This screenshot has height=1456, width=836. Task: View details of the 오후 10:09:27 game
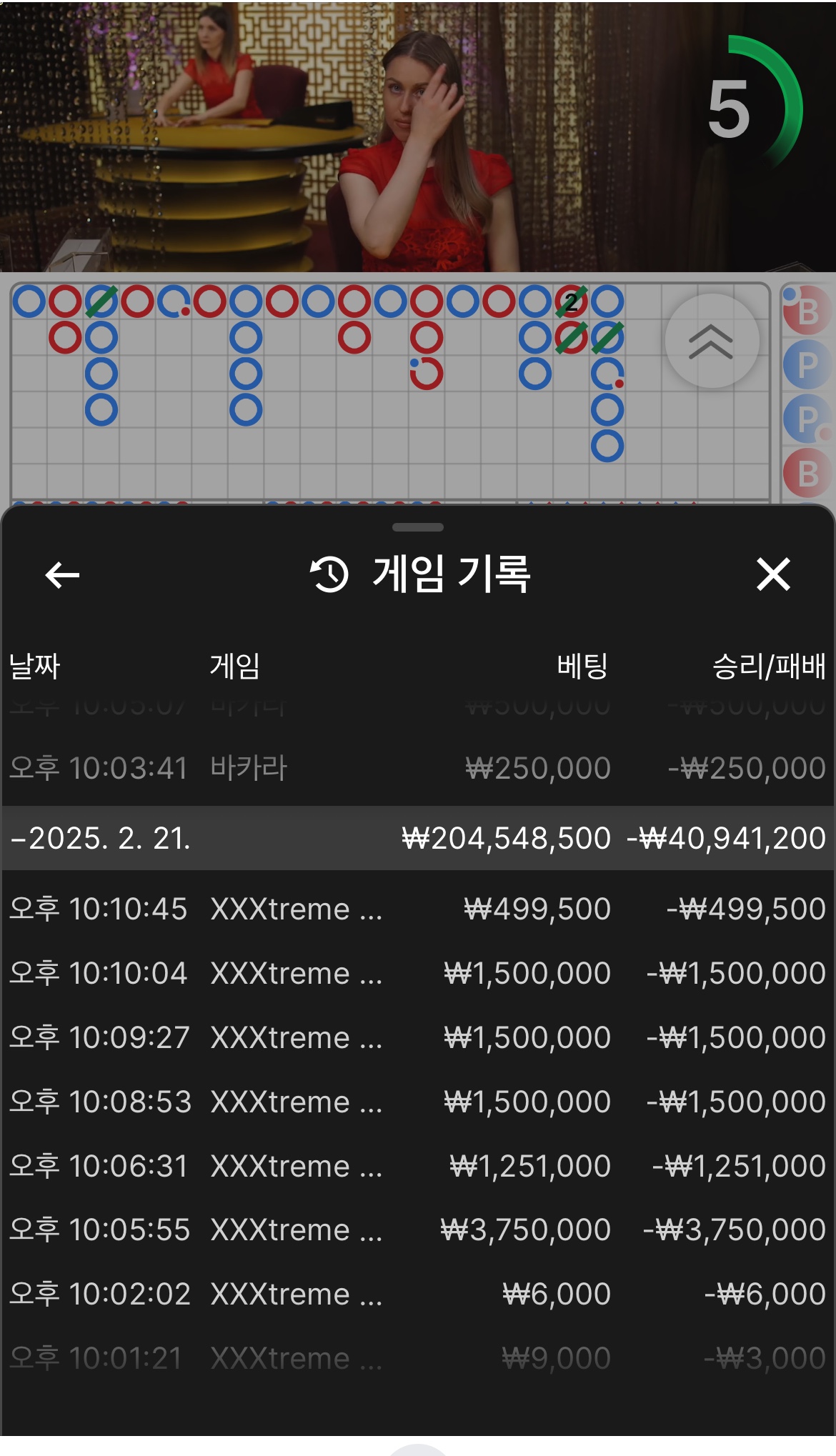(x=418, y=1037)
